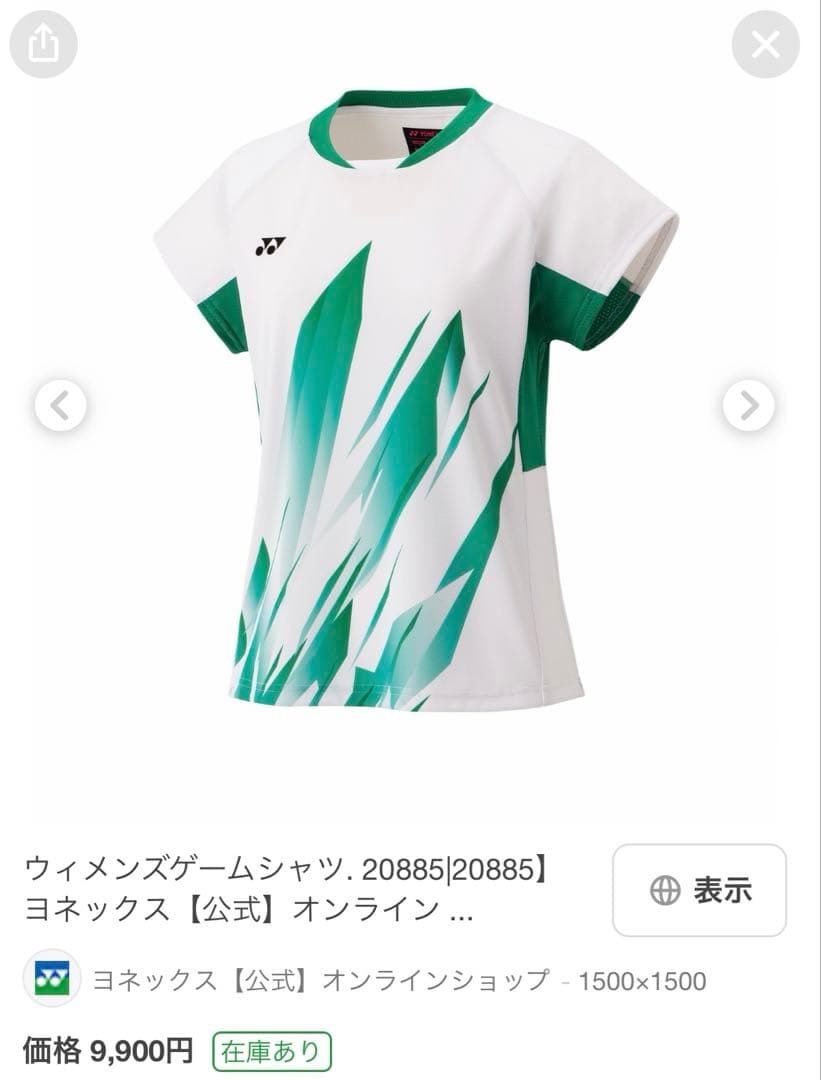This screenshot has width=821, height=1080.
Task: Share this image result
Action: tap(43, 44)
